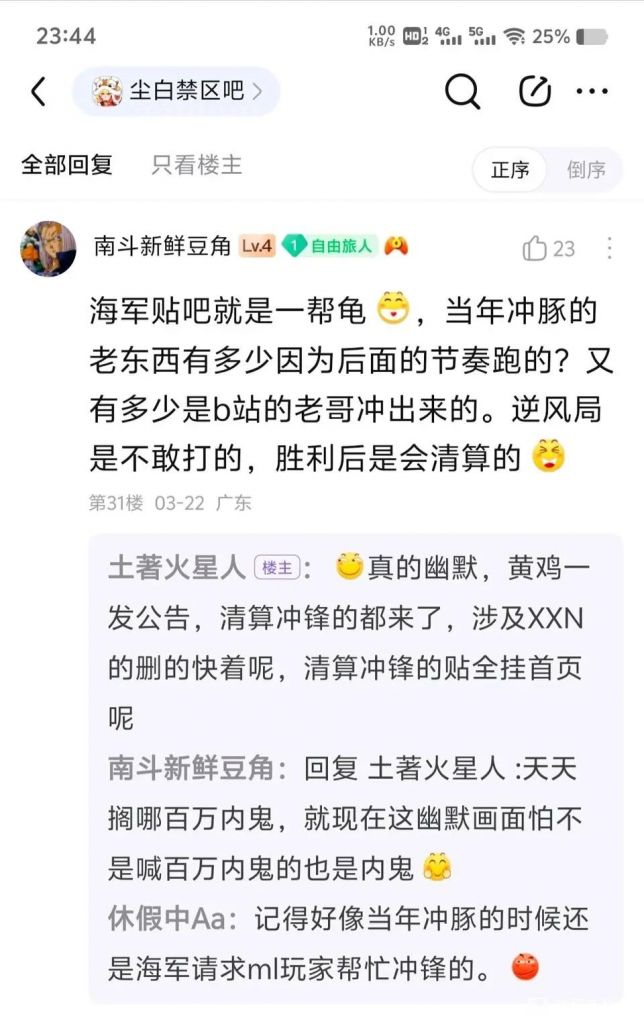Switch to 全部回复 tab
The width and height of the screenshot is (644, 1024).
tap(67, 165)
